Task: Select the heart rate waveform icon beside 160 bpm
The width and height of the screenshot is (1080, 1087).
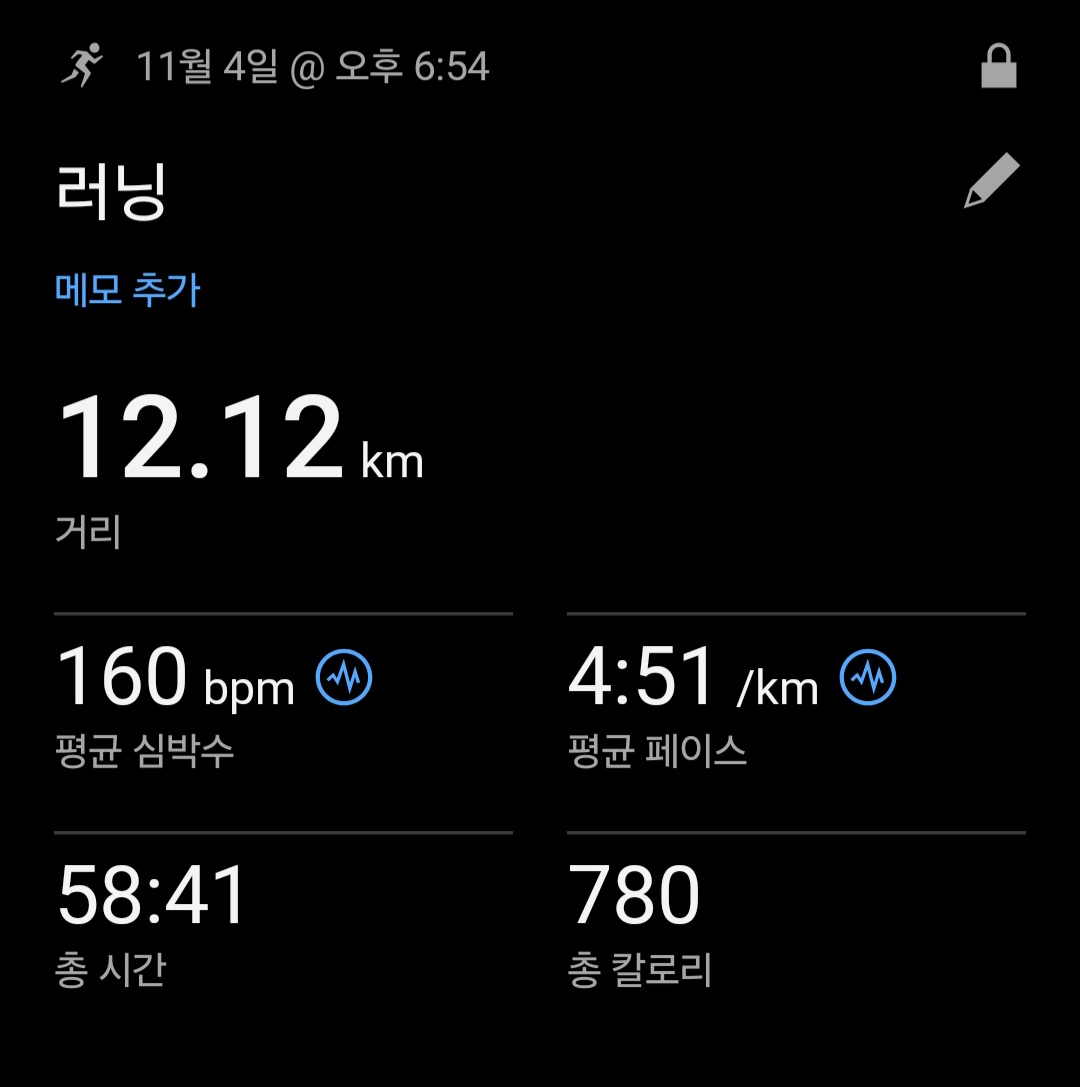Action: [x=344, y=677]
